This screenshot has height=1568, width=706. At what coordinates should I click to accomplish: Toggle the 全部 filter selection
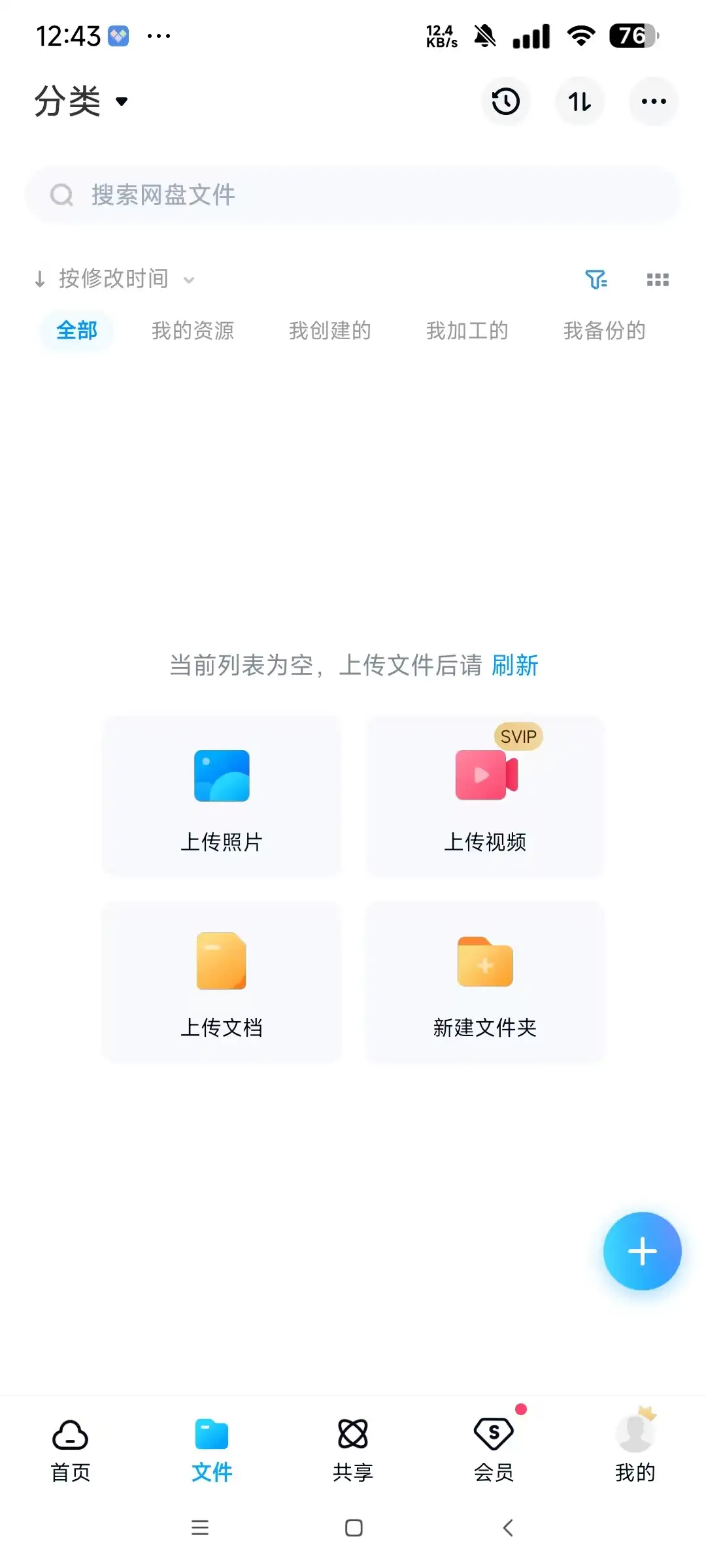pos(76,331)
